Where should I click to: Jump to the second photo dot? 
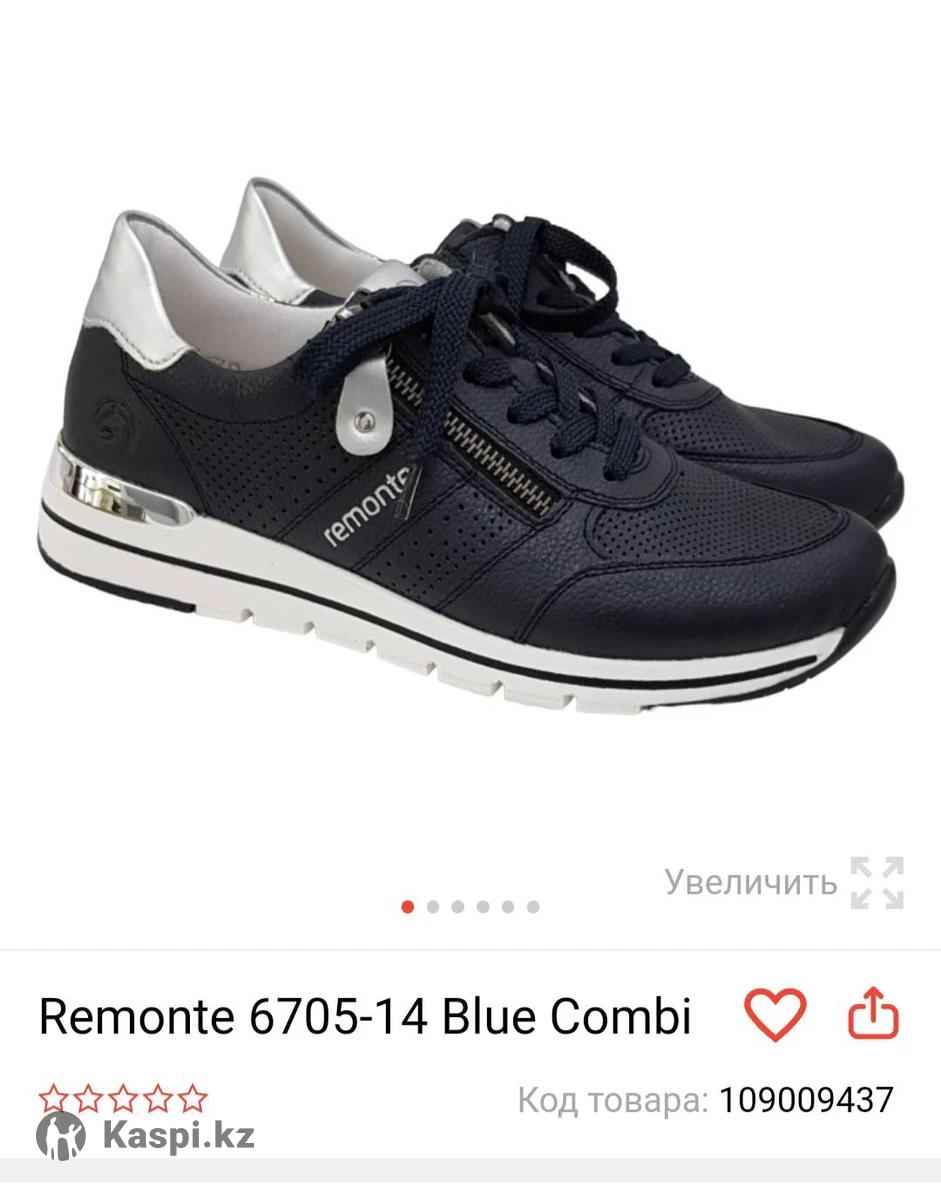click(433, 907)
